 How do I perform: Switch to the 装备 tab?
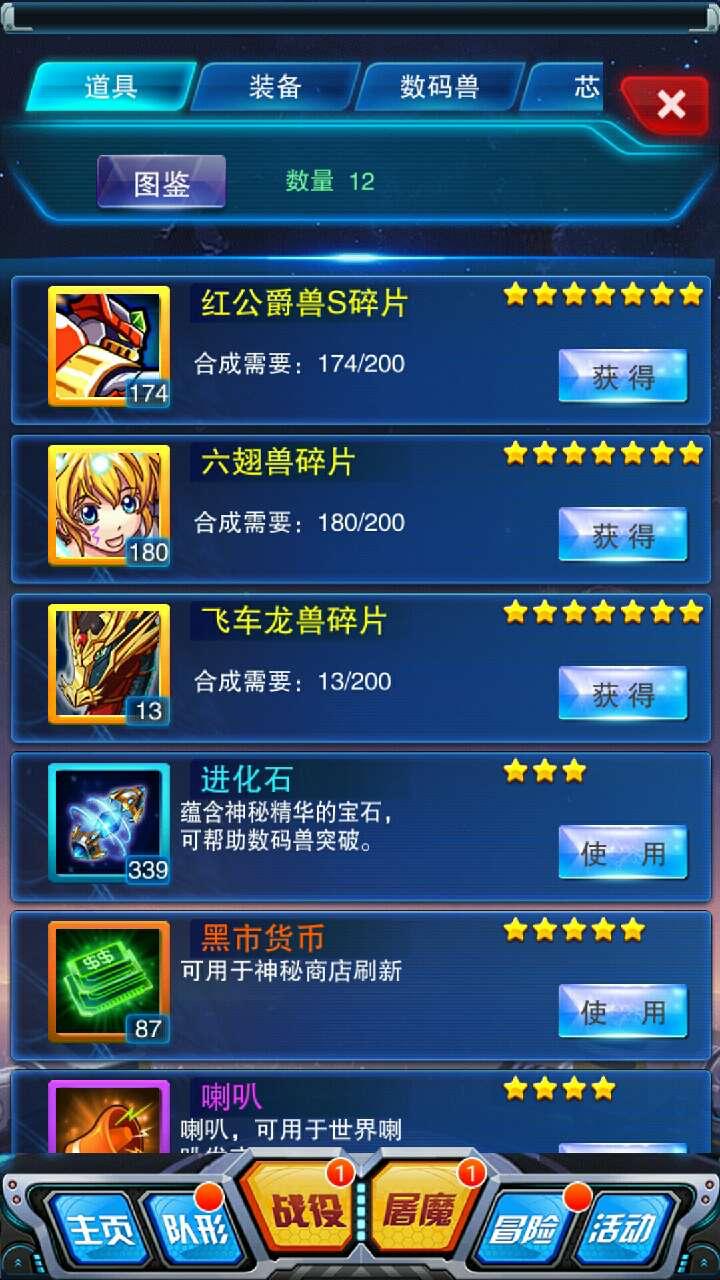275,87
